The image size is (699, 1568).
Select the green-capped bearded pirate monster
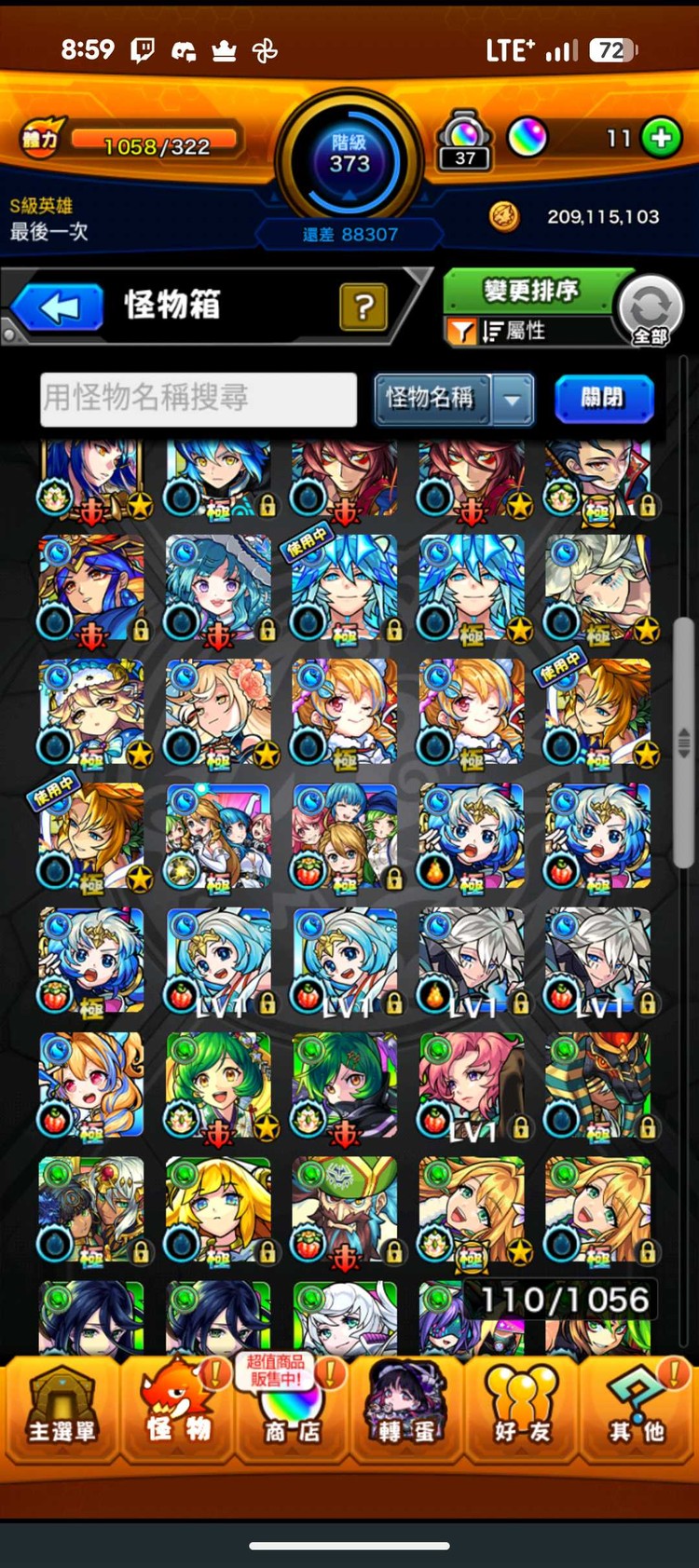point(345,1211)
